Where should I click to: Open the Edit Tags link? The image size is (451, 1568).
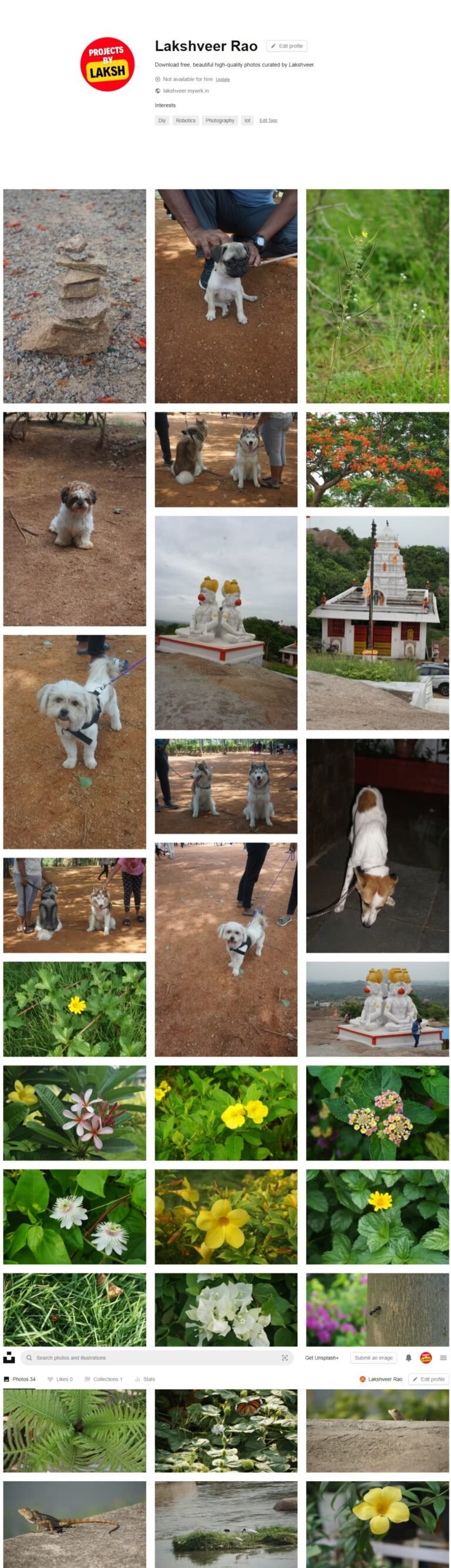[x=268, y=120]
